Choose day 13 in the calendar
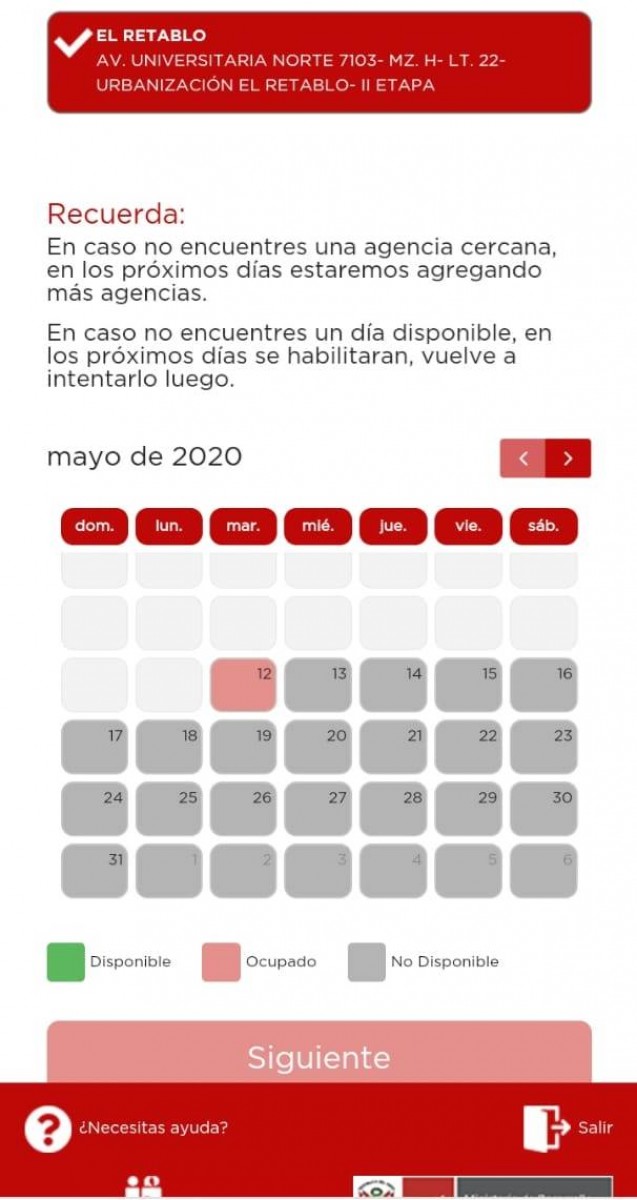This screenshot has width=637, height=1200. (318, 685)
